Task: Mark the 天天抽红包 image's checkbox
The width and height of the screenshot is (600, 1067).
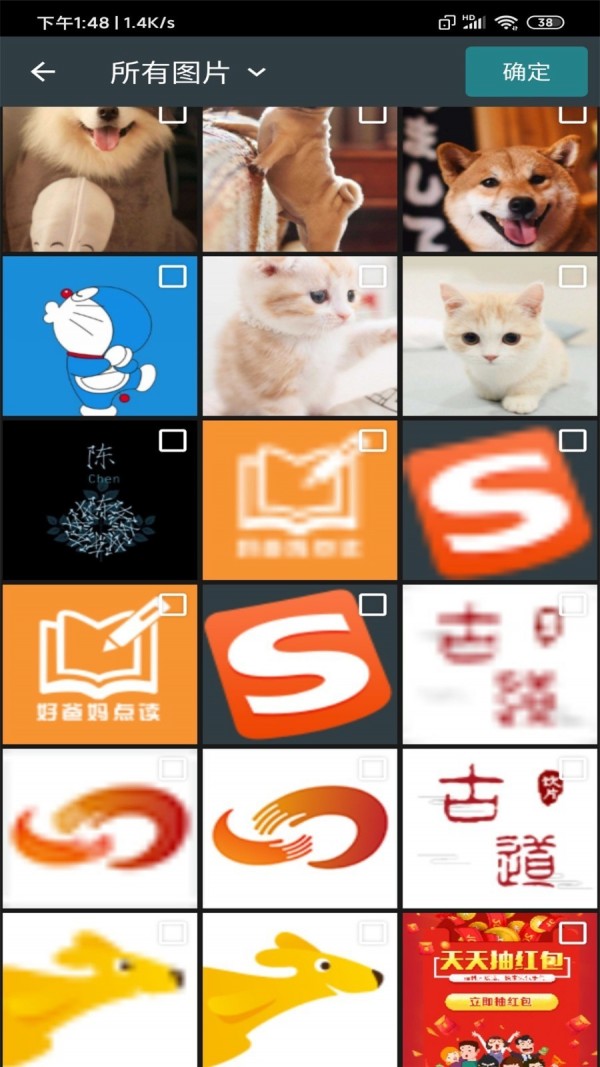Action: point(572,933)
